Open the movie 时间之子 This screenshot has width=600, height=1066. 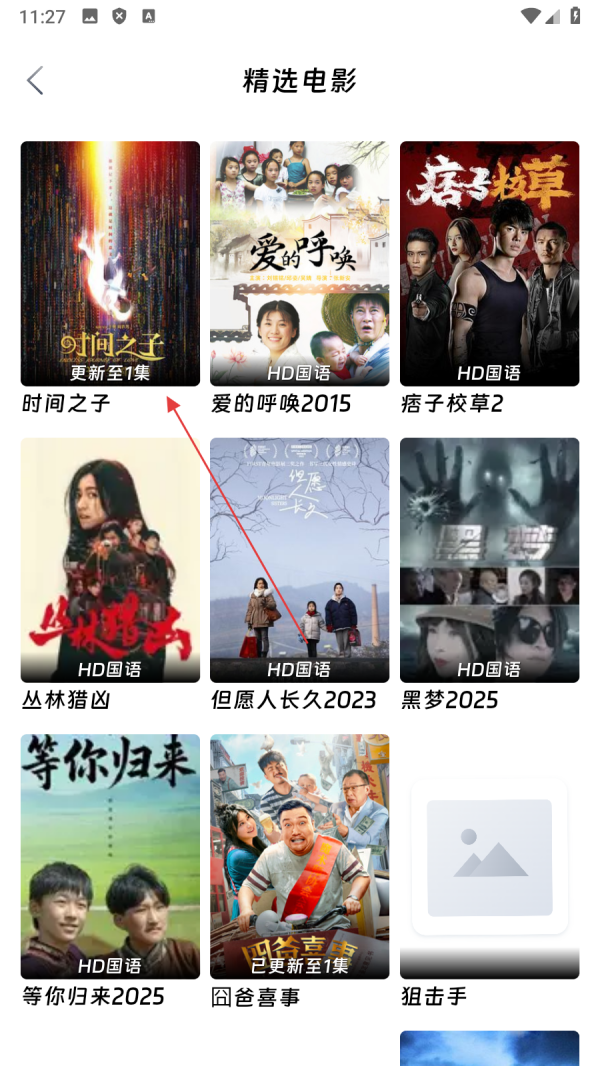click(110, 263)
